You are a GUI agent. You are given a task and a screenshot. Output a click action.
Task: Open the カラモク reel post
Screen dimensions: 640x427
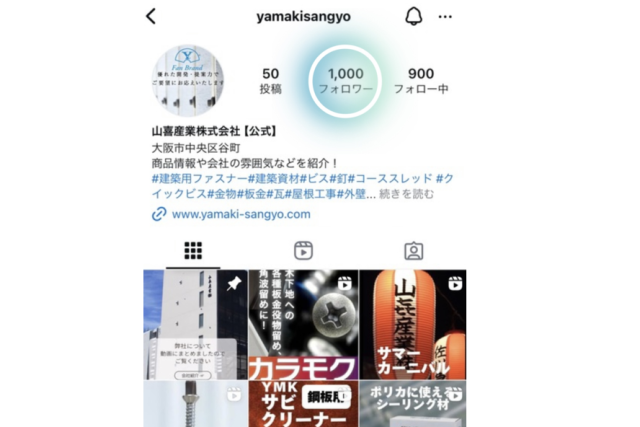click(x=303, y=324)
